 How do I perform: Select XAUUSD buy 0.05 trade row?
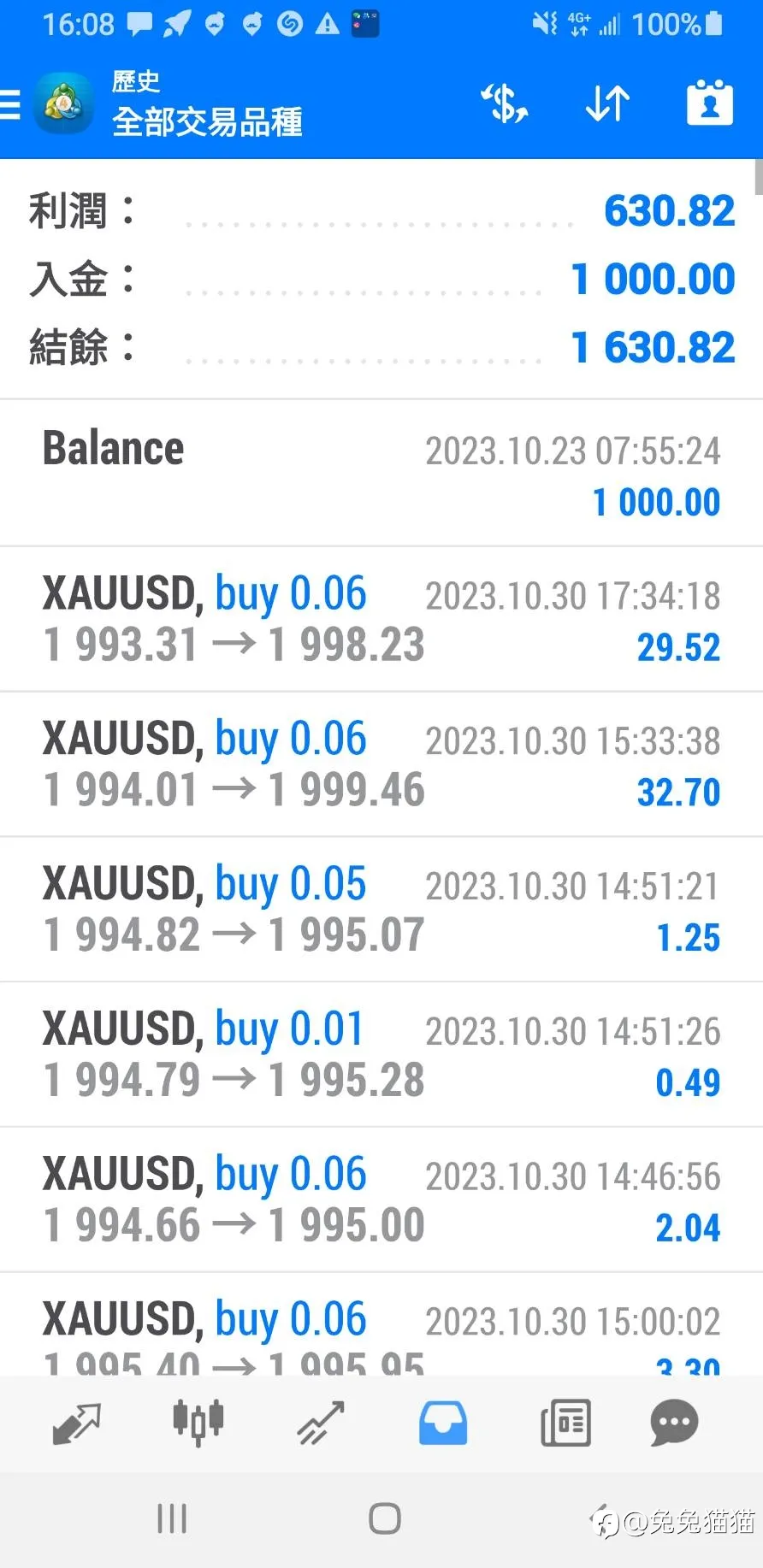pyautogui.click(x=381, y=910)
